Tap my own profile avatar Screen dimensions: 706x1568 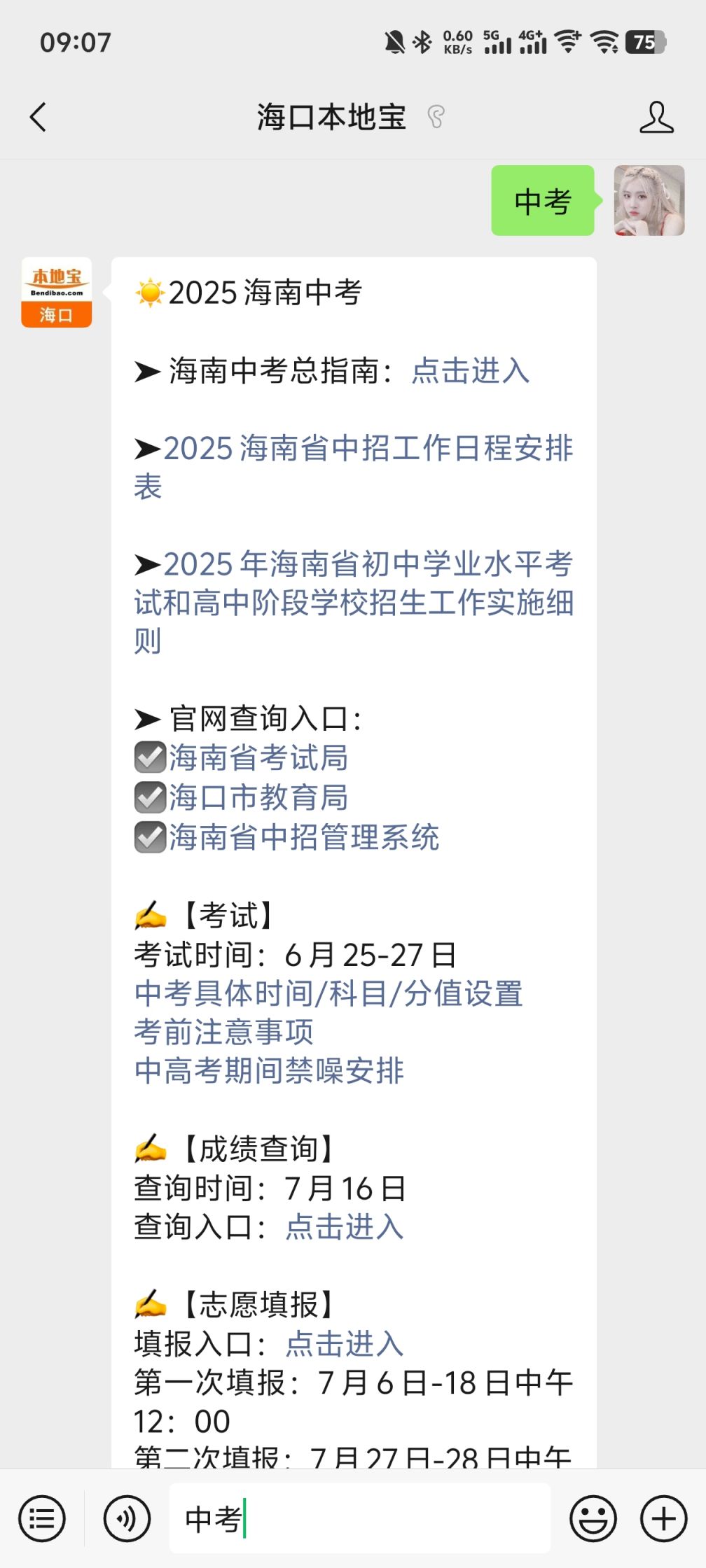coord(649,200)
